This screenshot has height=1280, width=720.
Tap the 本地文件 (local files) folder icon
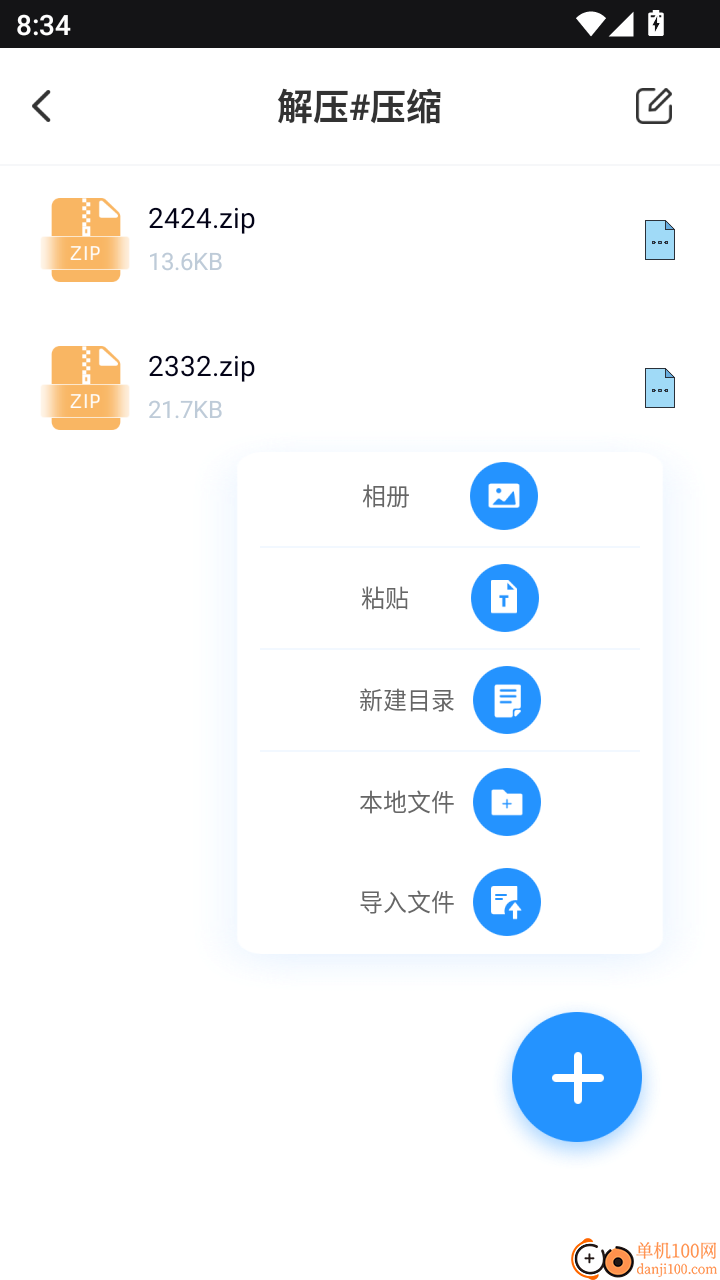tap(506, 802)
